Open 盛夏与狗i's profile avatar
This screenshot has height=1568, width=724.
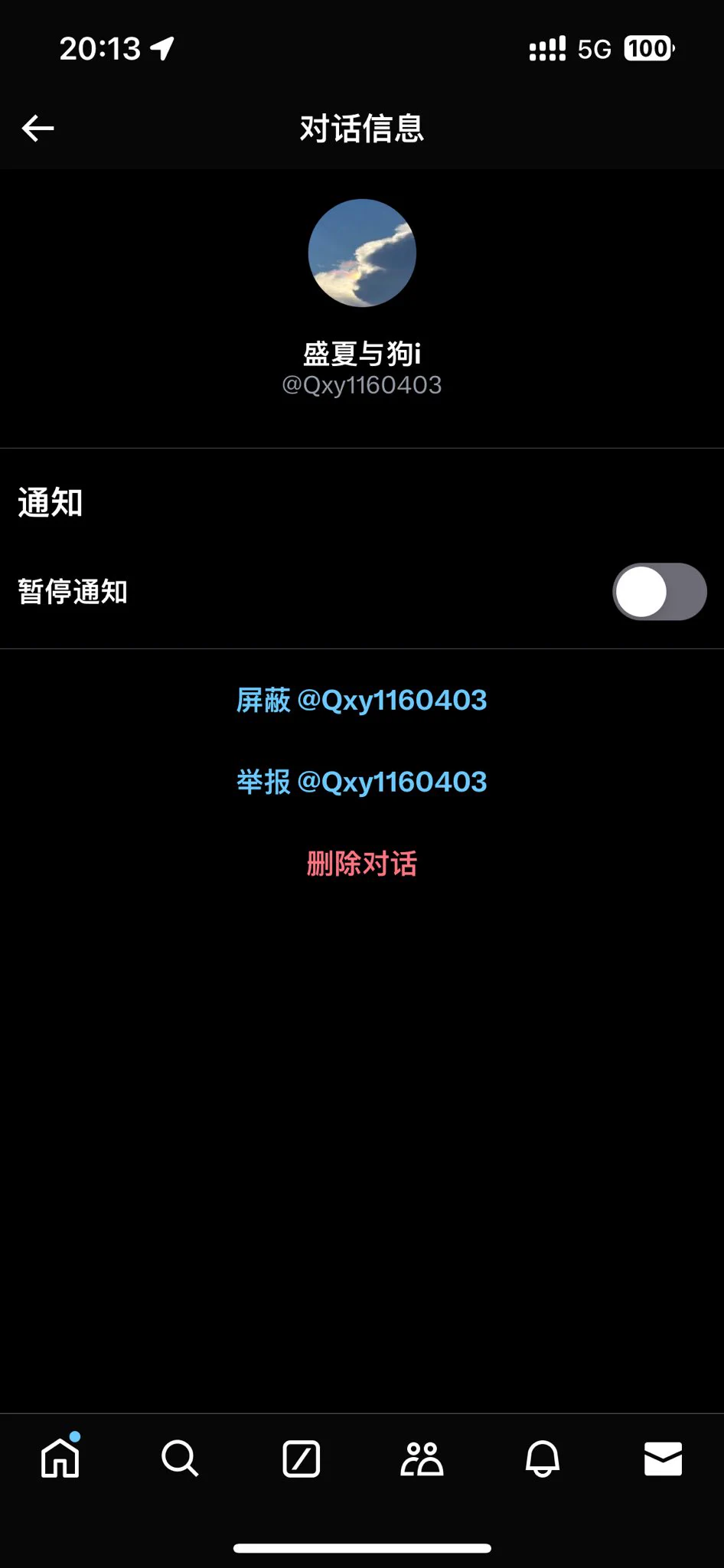click(362, 253)
